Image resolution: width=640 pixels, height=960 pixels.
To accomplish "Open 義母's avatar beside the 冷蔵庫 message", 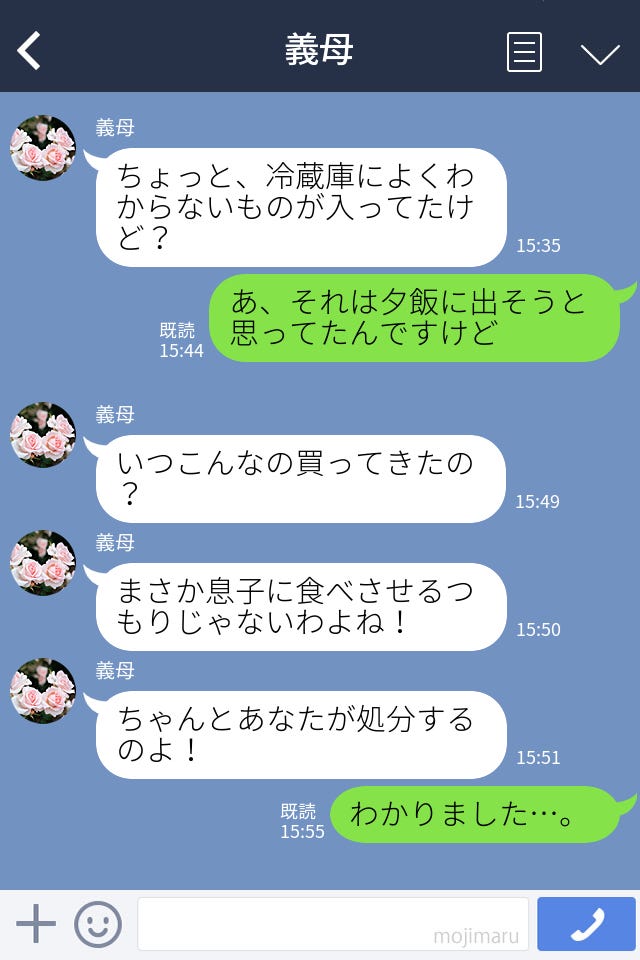I will pos(43,148).
